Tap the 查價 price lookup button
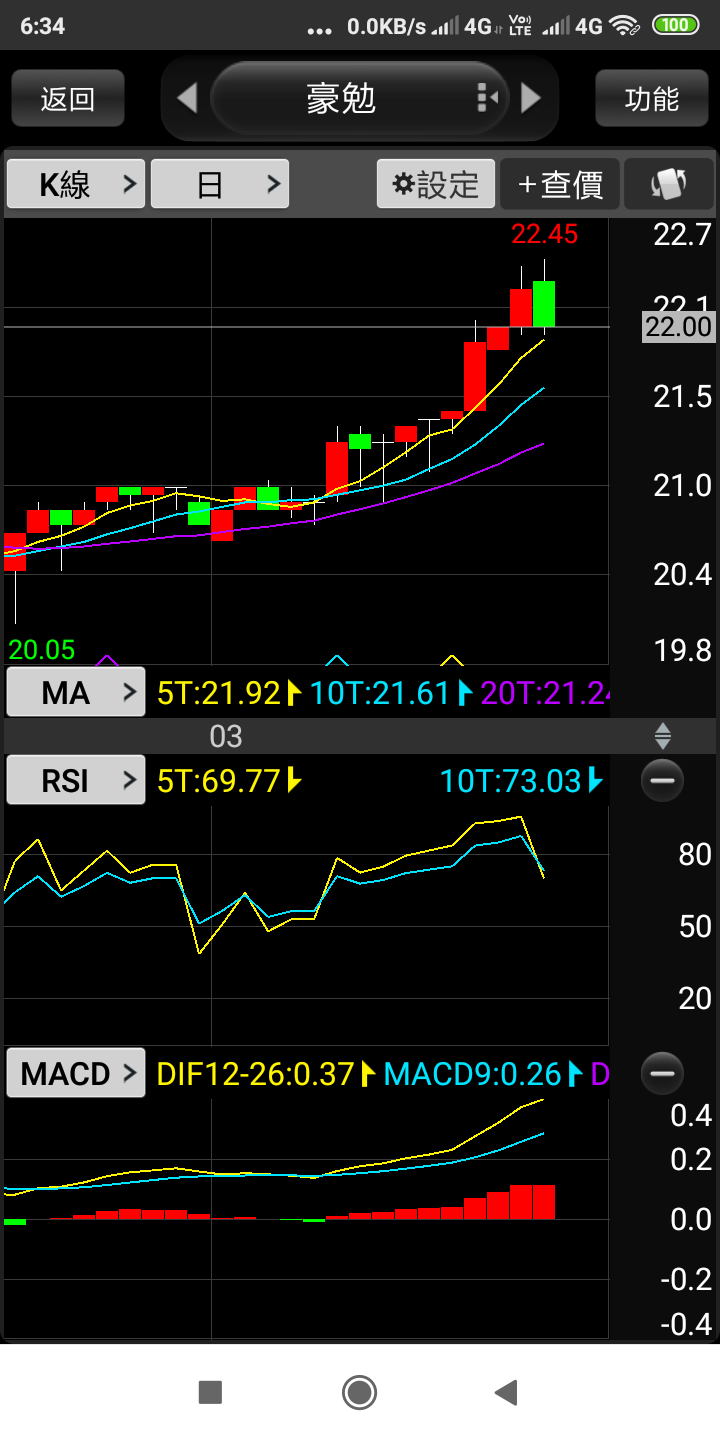This screenshot has height=1440, width=720. point(560,184)
